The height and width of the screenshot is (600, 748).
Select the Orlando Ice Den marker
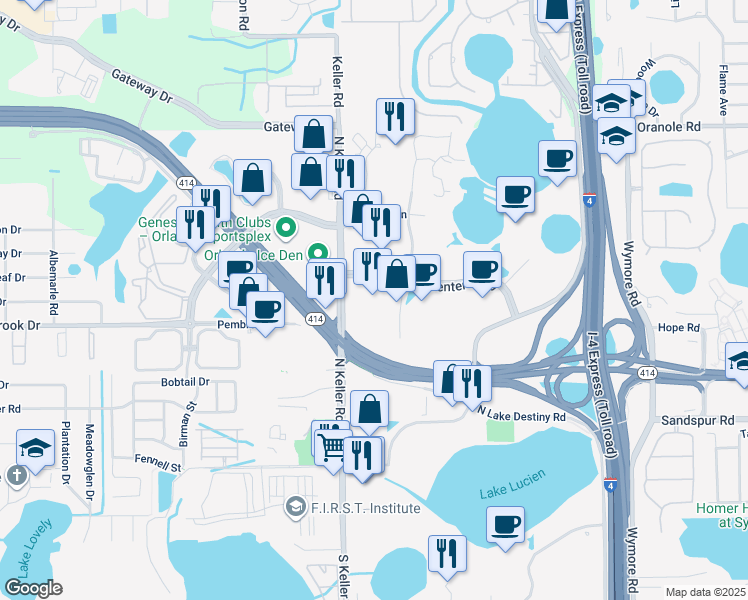318,253
